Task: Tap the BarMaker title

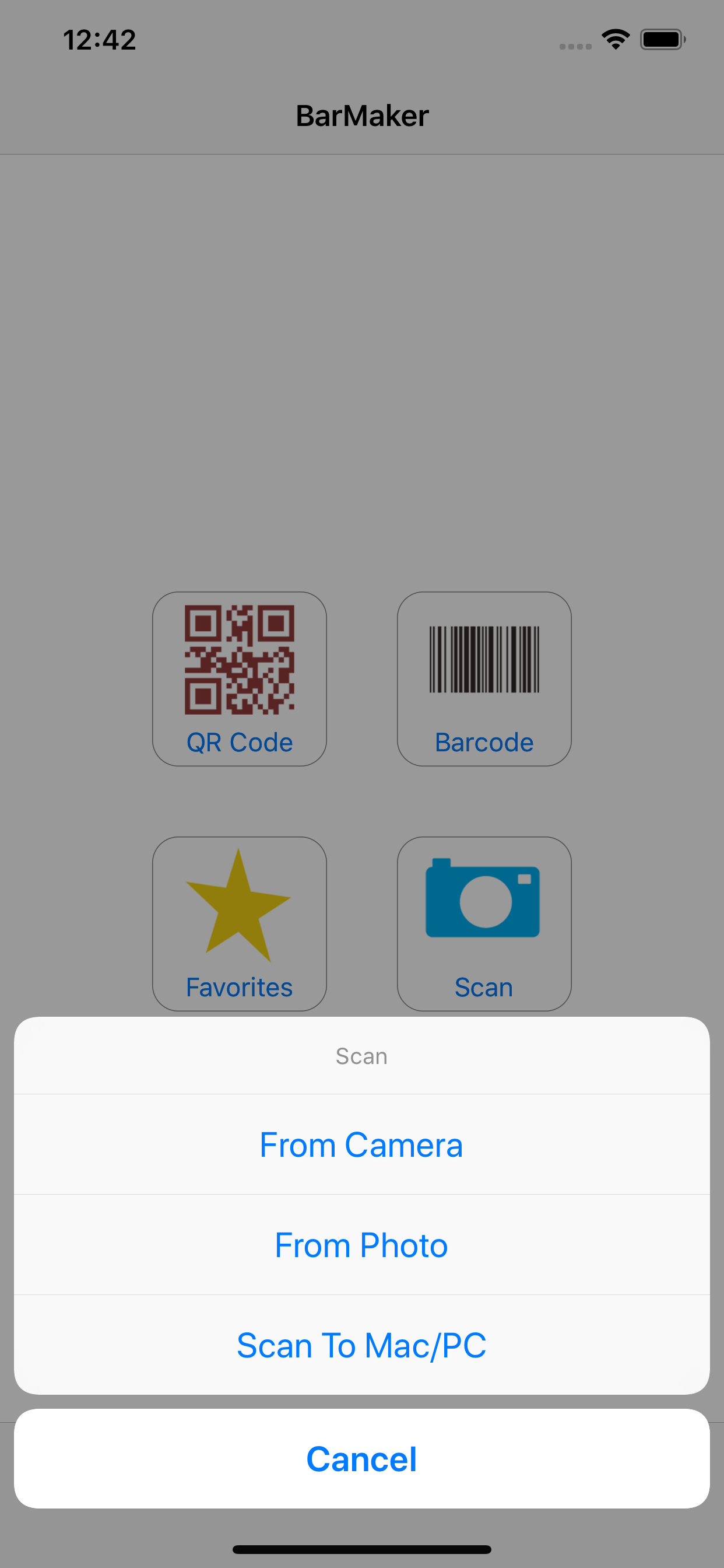Action: 362,115
